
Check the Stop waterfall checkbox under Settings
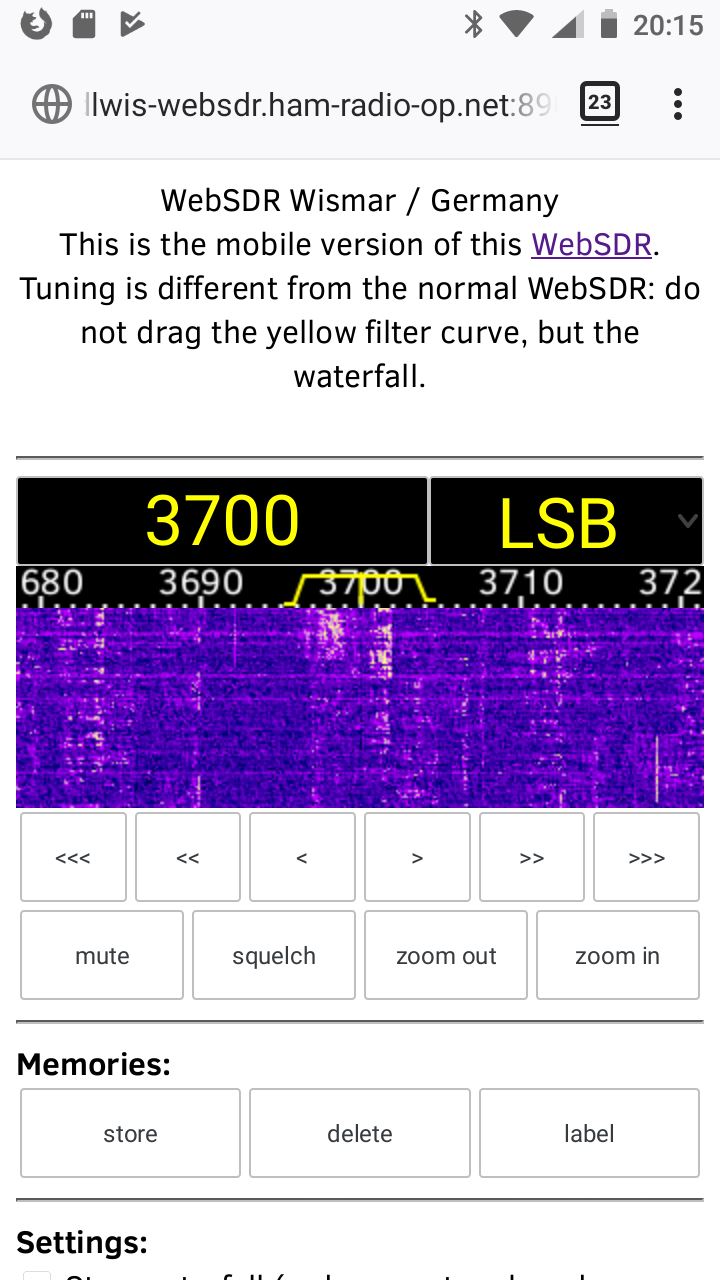[x=37, y=1277]
